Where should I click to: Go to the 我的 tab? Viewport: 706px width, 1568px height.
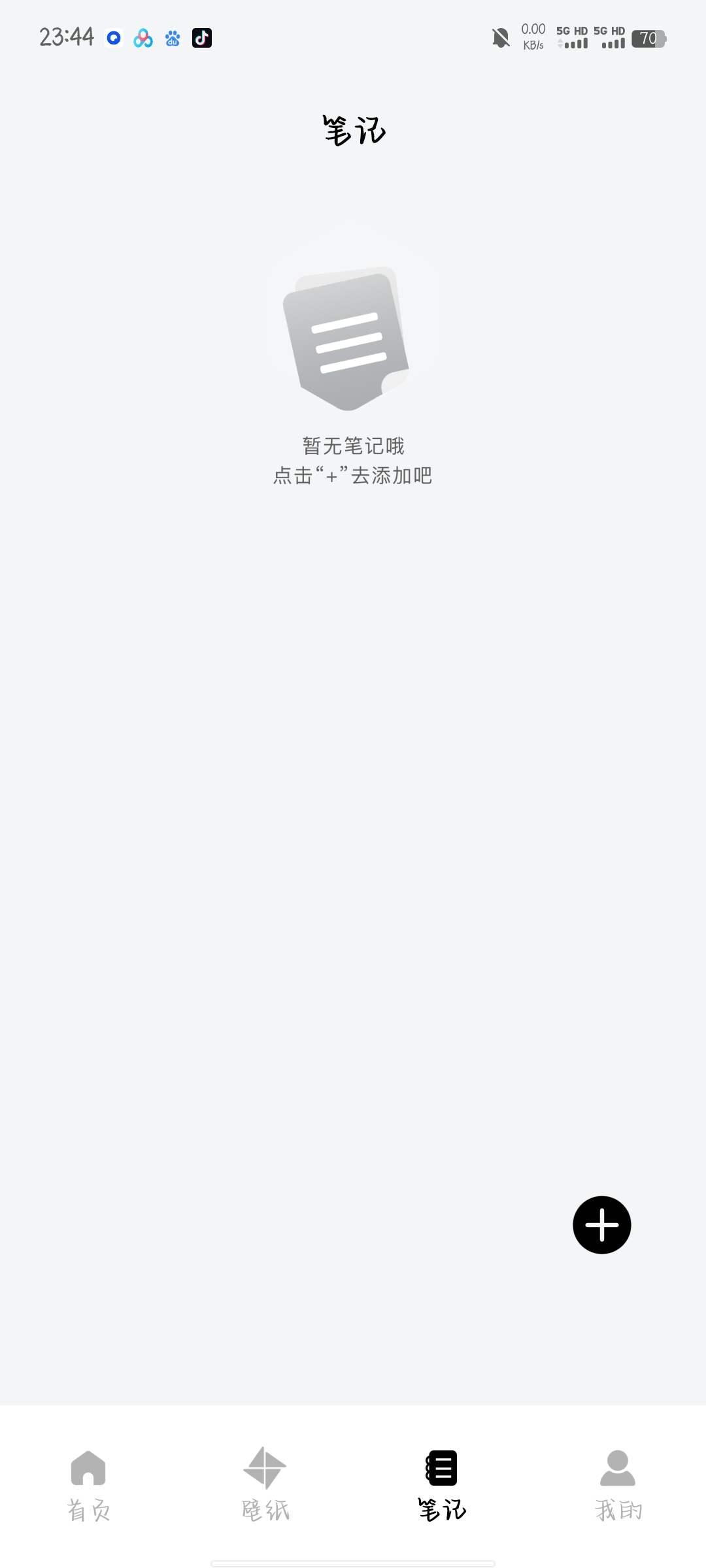point(618,1484)
